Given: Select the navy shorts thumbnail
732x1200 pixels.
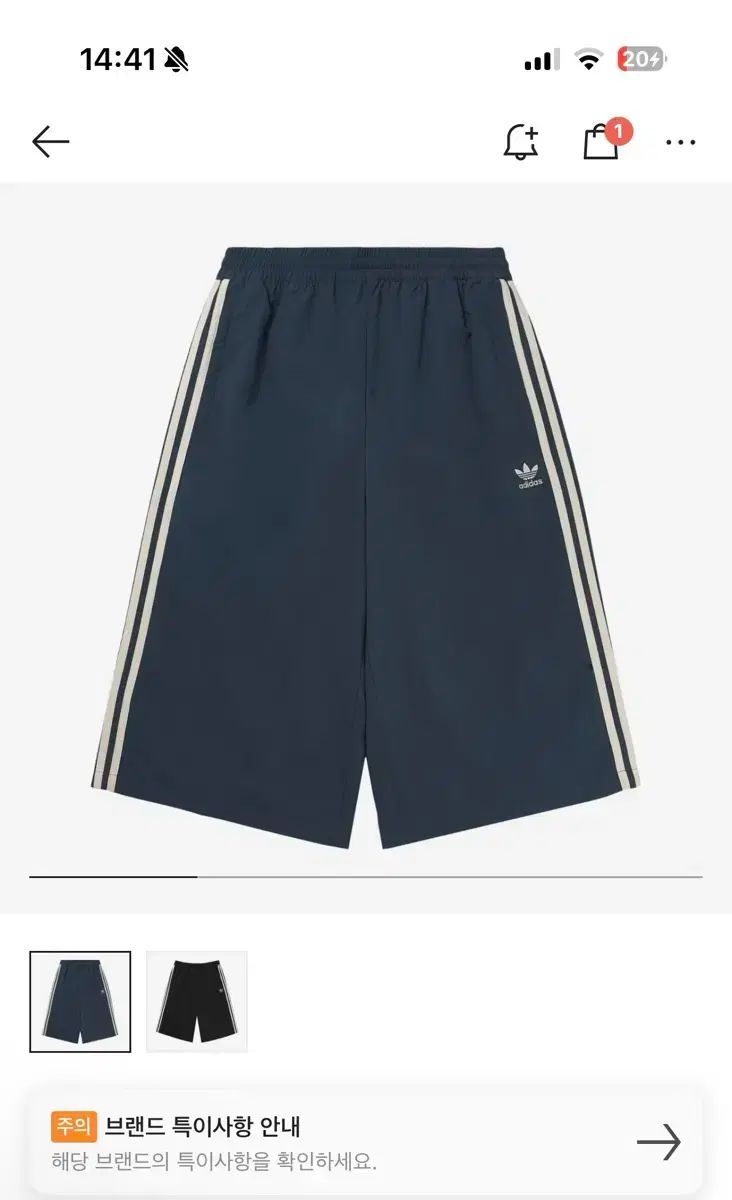Looking at the screenshot, I should click(x=80, y=1001).
